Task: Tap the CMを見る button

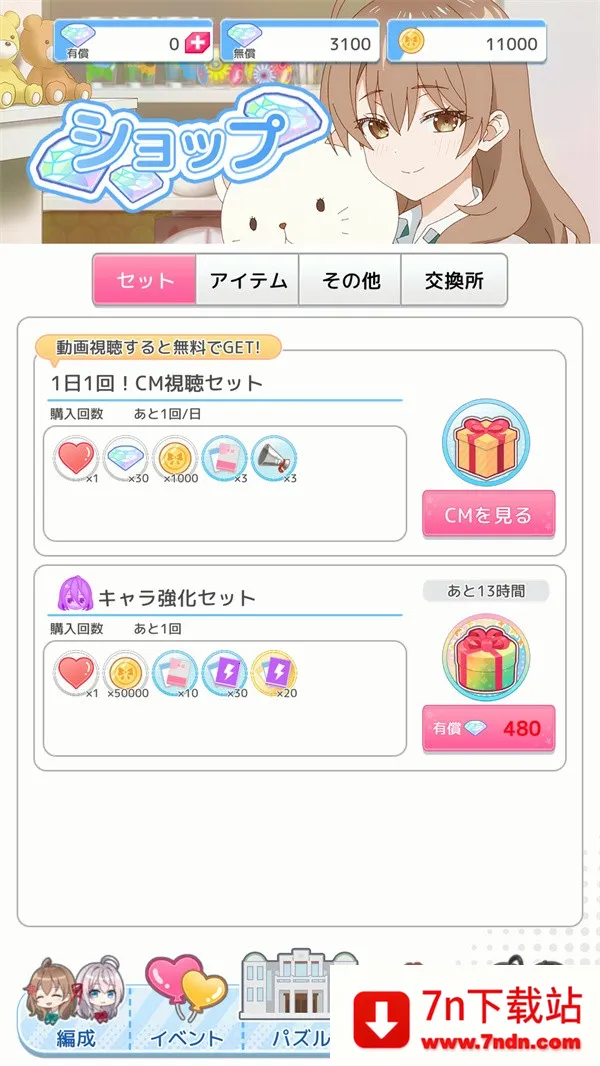Action: click(488, 516)
